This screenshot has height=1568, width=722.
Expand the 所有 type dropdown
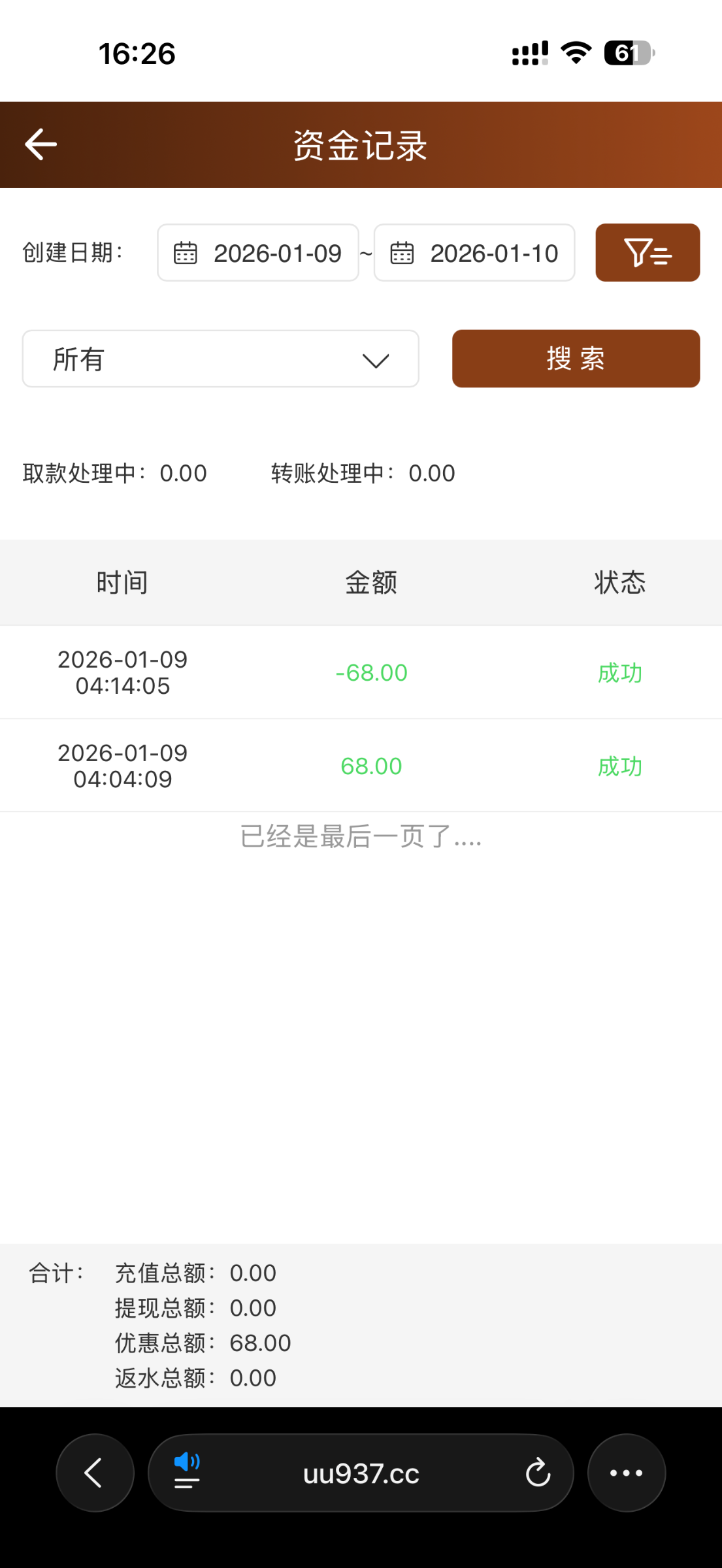click(220, 359)
